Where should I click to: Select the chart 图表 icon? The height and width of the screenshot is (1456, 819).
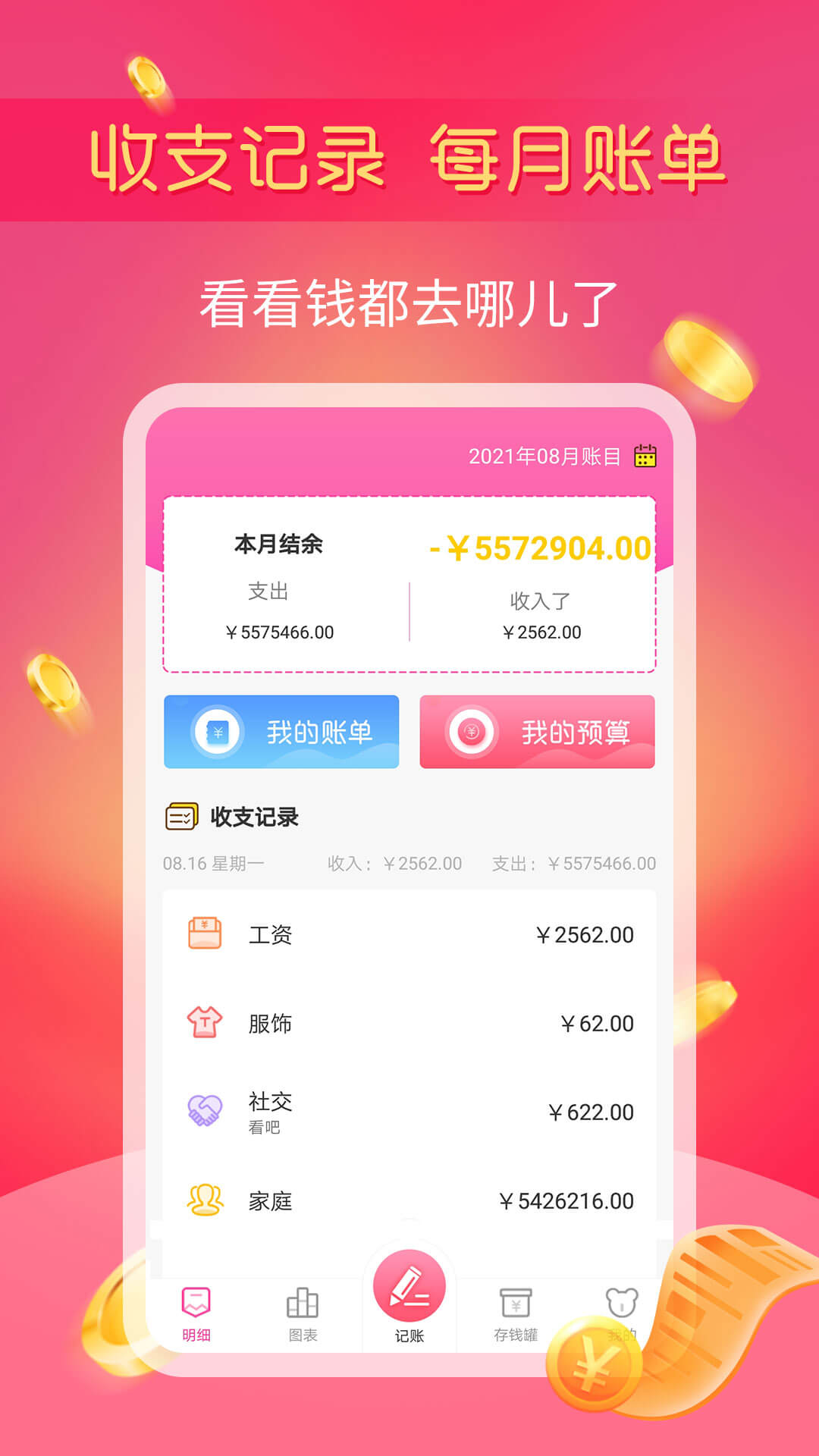click(303, 1301)
